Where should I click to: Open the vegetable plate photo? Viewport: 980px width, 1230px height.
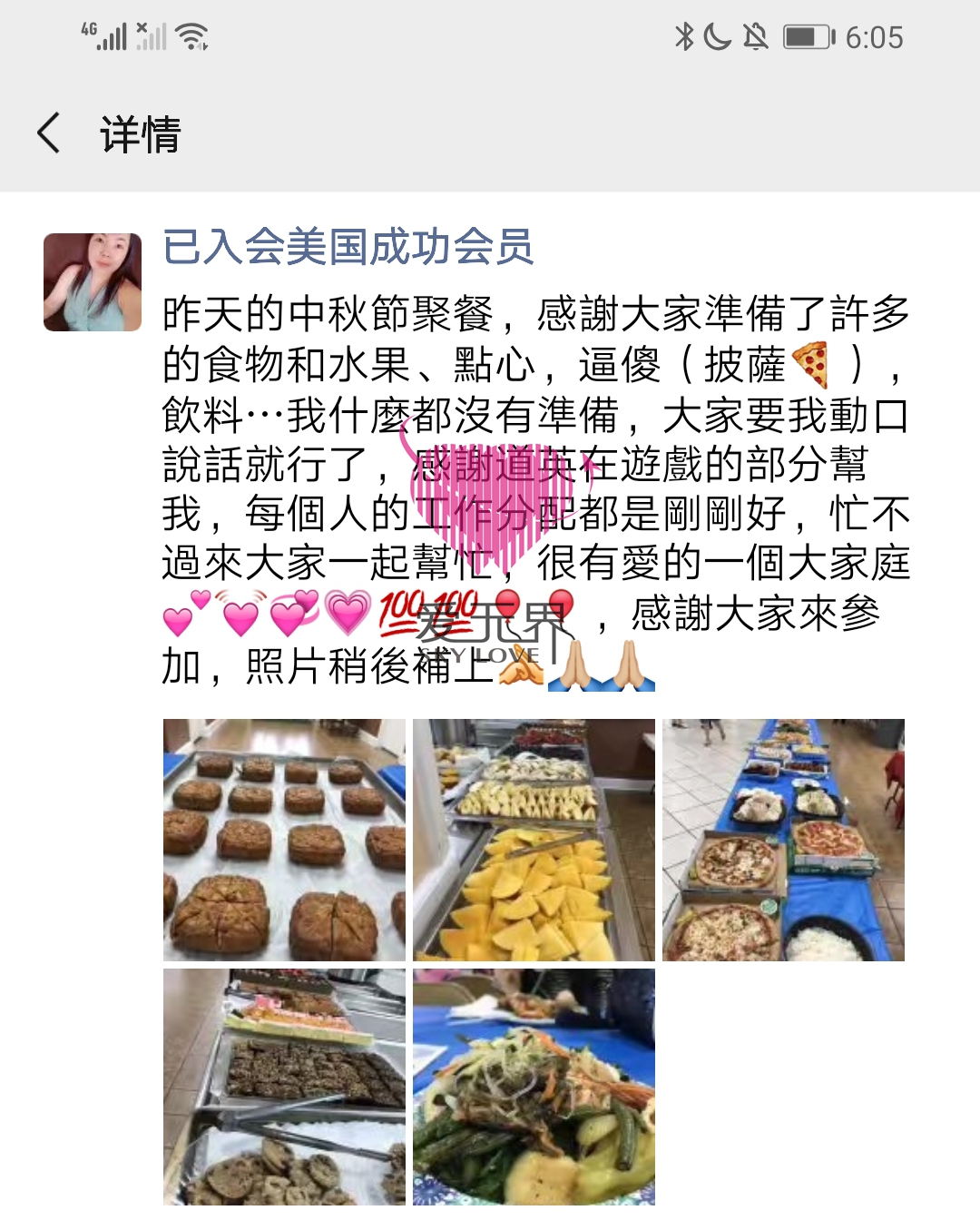[534, 1087]
